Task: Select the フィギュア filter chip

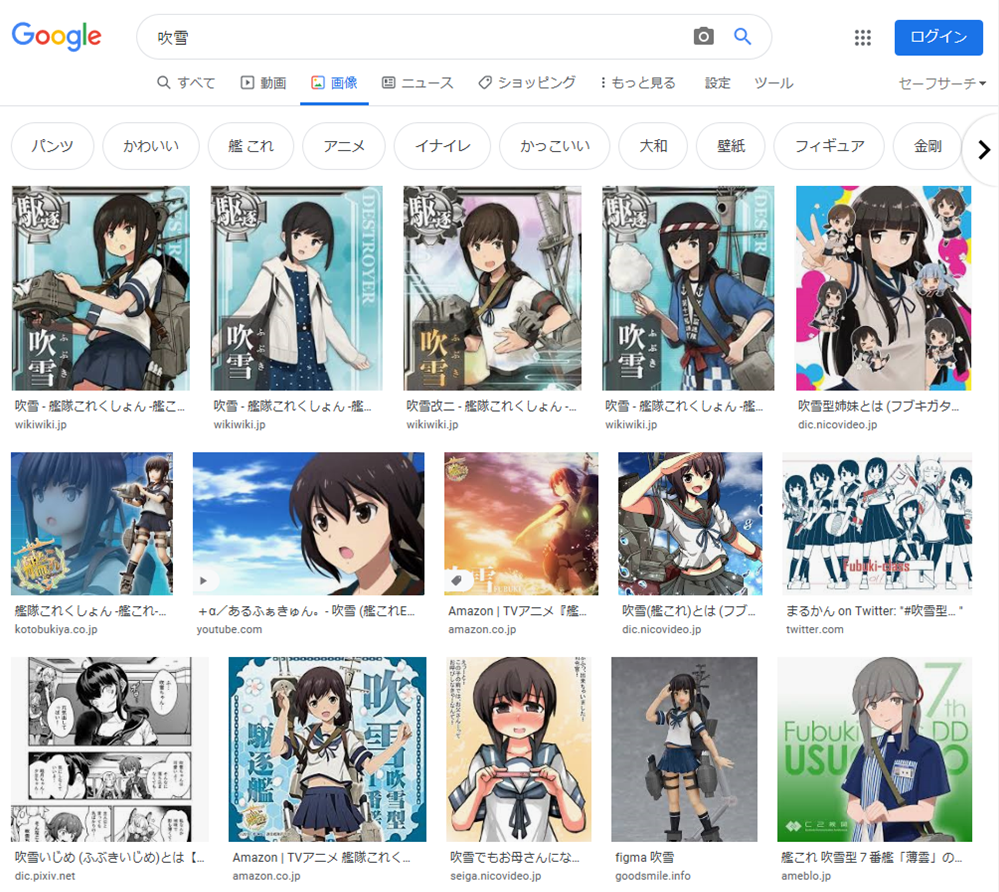Action: tap(829, 146)
